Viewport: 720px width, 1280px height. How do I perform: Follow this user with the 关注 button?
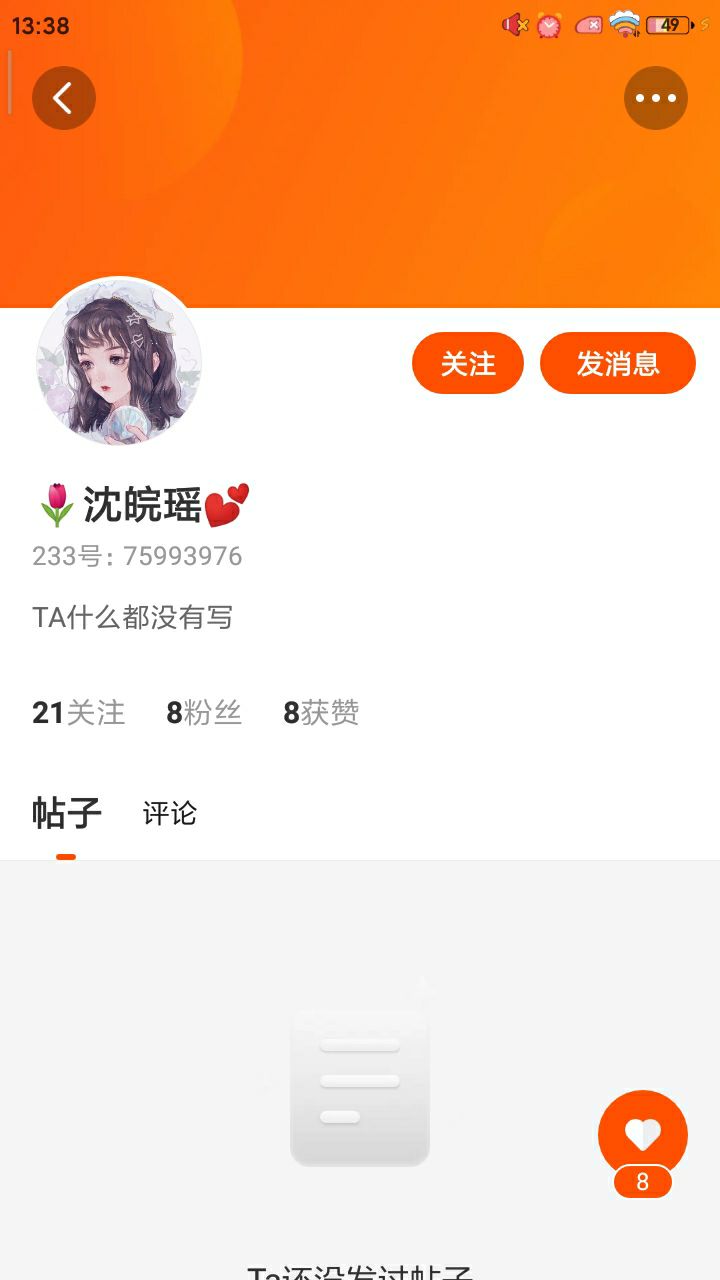click(x=468, y=363)
